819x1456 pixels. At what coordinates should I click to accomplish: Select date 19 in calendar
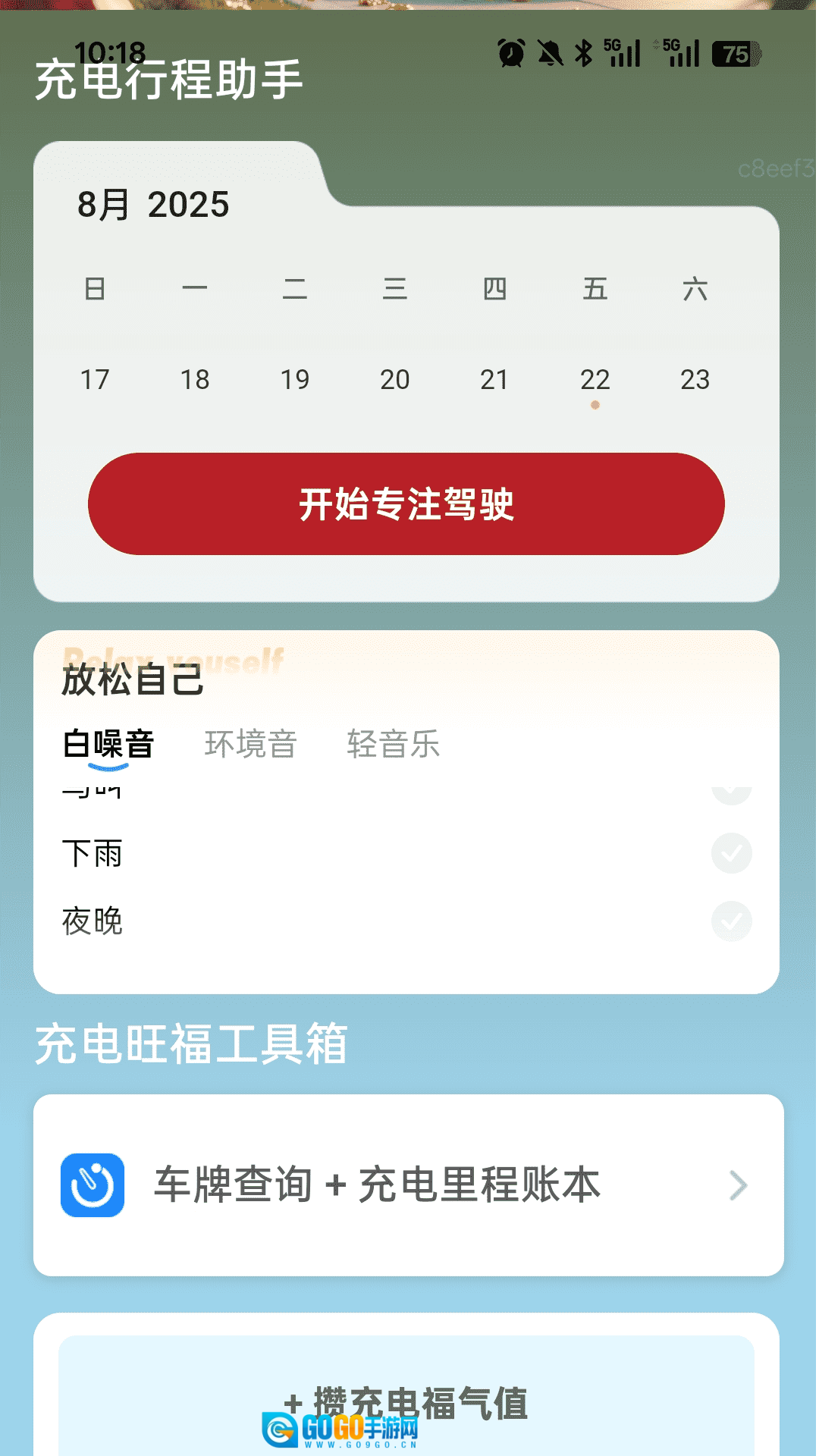click(x=294, y=380)
